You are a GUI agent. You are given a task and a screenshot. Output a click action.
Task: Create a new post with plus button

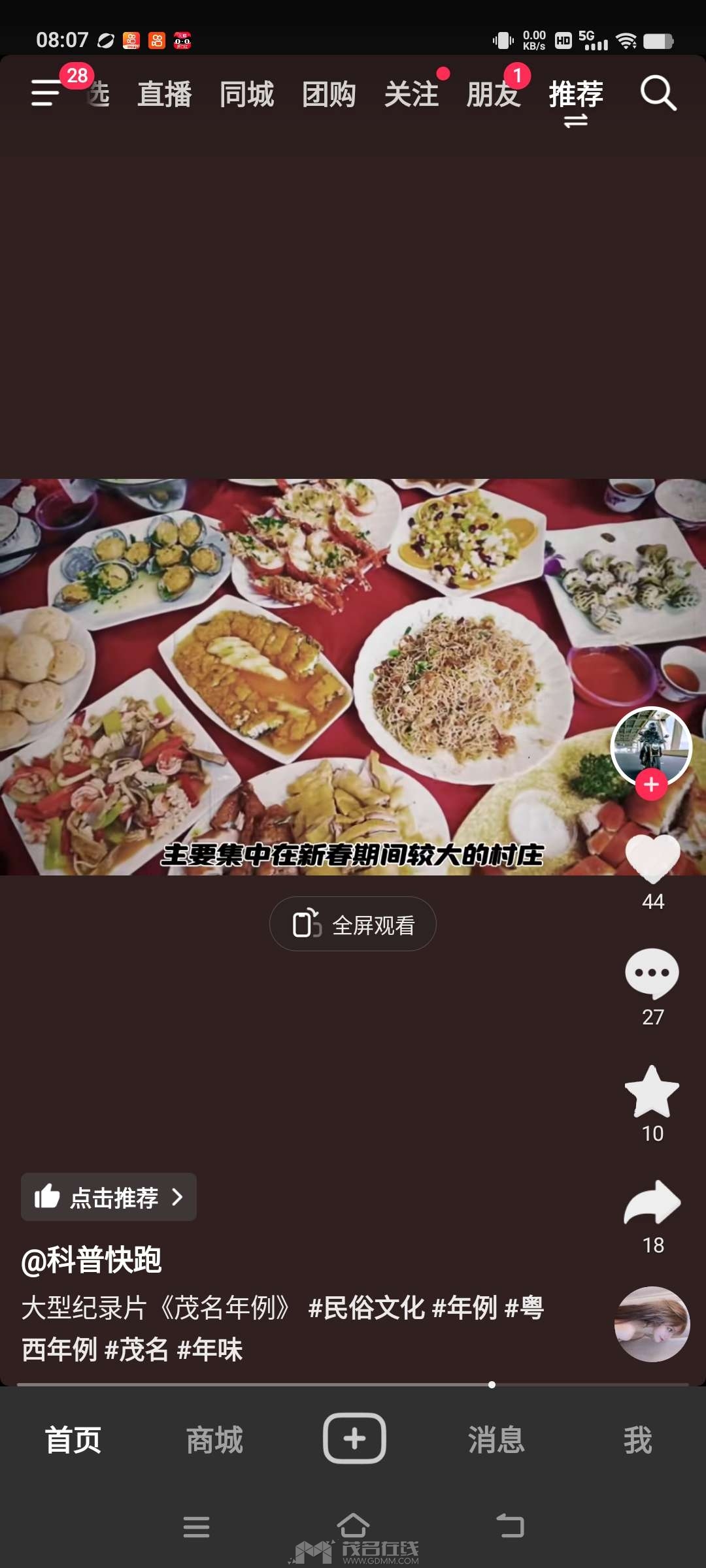point(354,1439)
